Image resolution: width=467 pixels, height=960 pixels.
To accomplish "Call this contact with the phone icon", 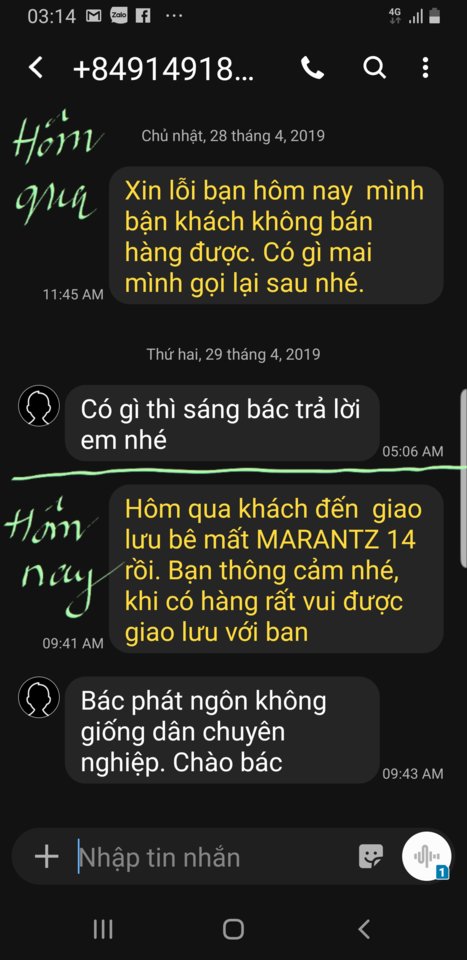I will tap(313, 68).
